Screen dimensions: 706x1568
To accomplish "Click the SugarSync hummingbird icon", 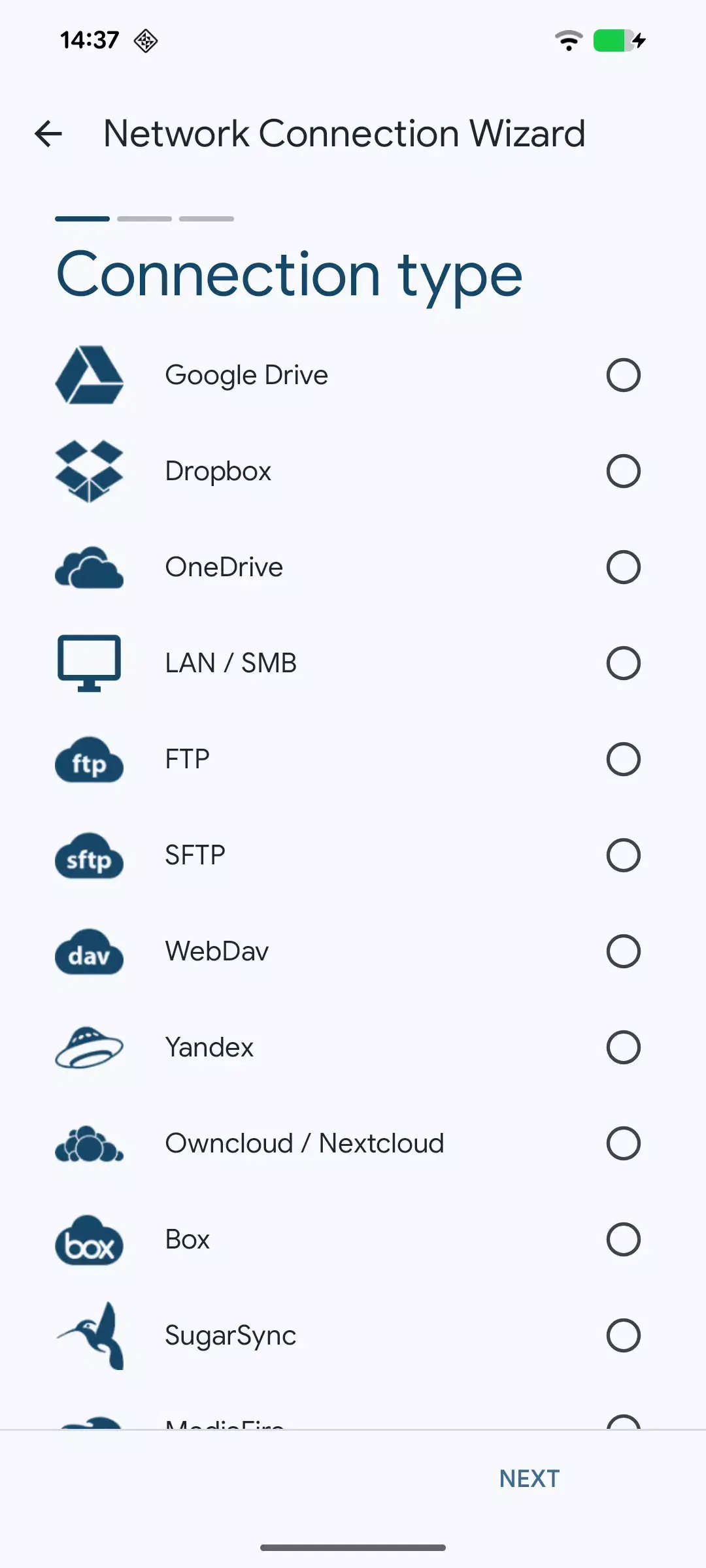I will click(x=90, y=1335).
